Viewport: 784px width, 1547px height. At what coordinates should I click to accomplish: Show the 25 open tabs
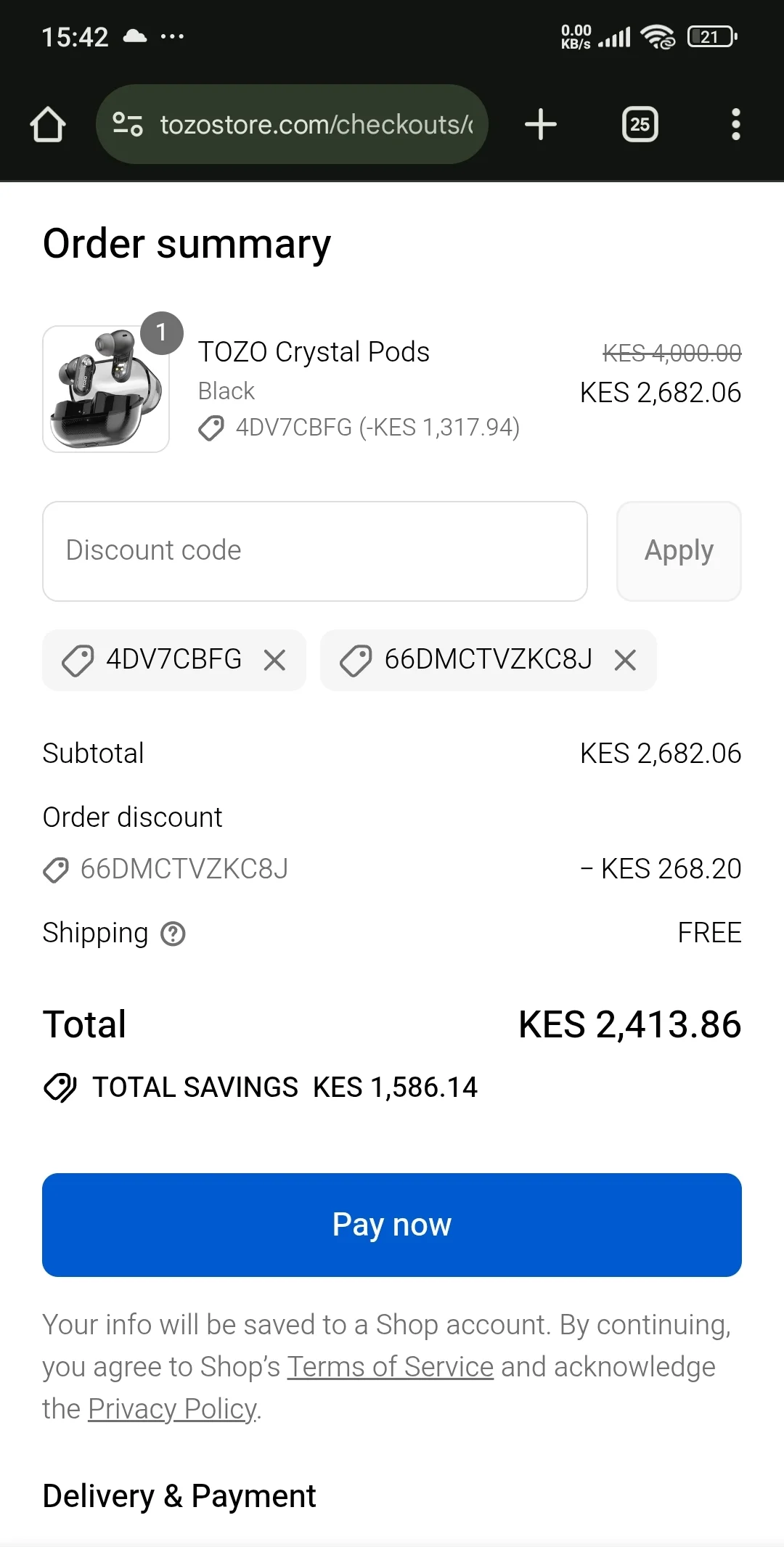[x=640, y=124]
